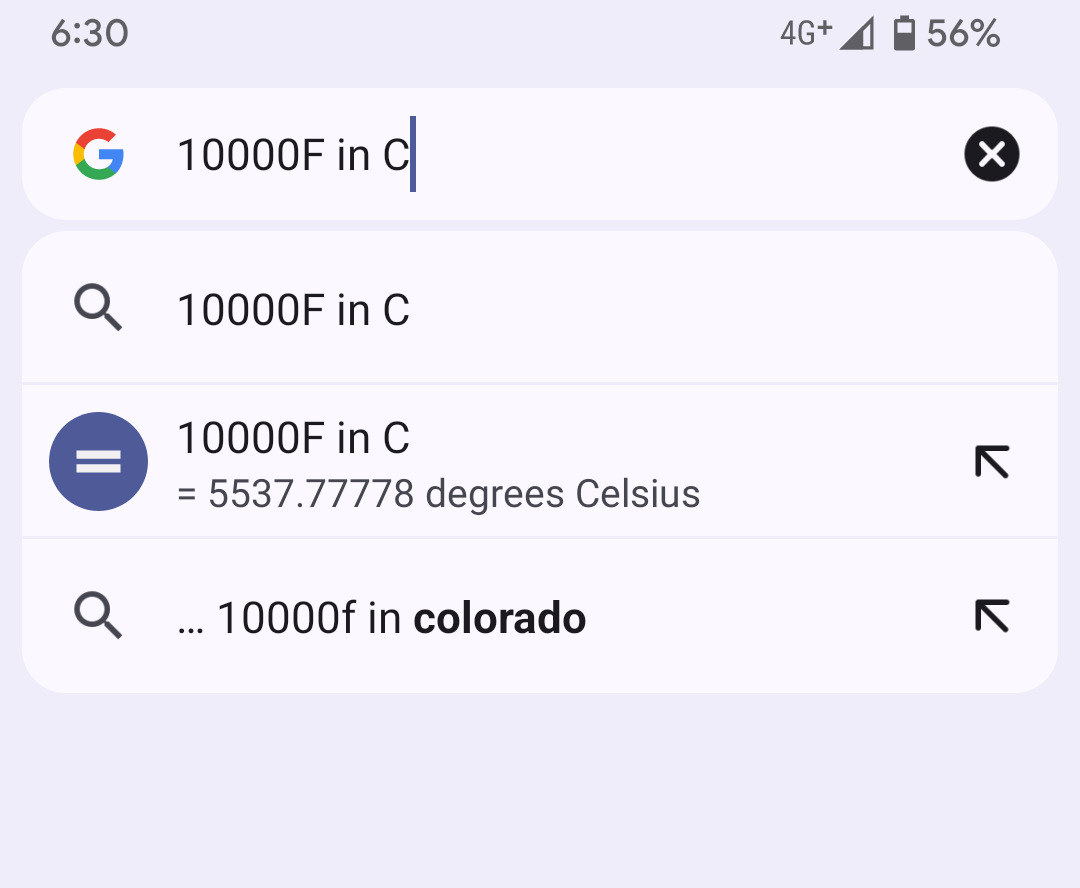Search for 10000f in colorado suggestion

[x=400, y=618]
